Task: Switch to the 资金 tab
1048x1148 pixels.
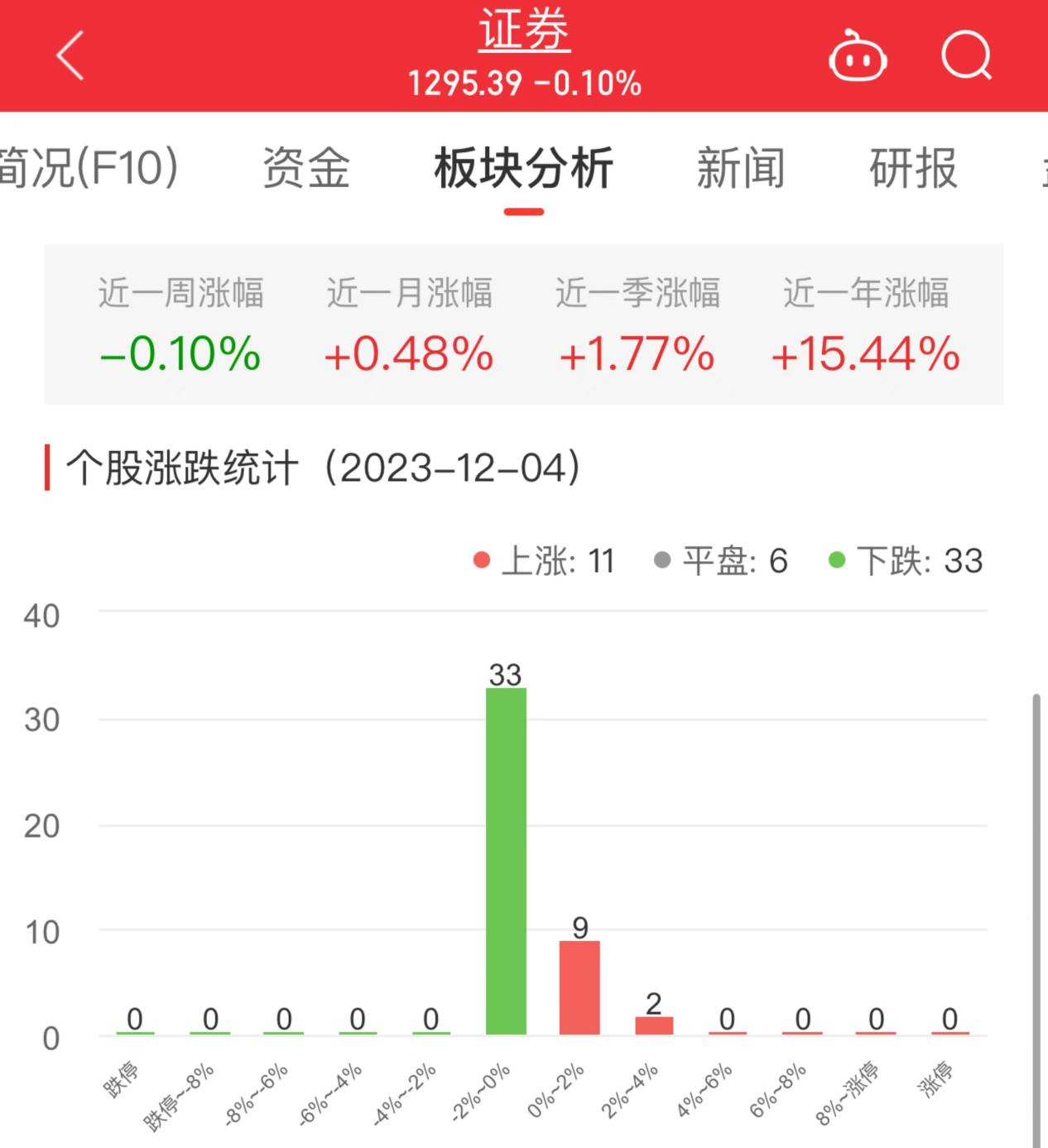Action: pos(306,168)
